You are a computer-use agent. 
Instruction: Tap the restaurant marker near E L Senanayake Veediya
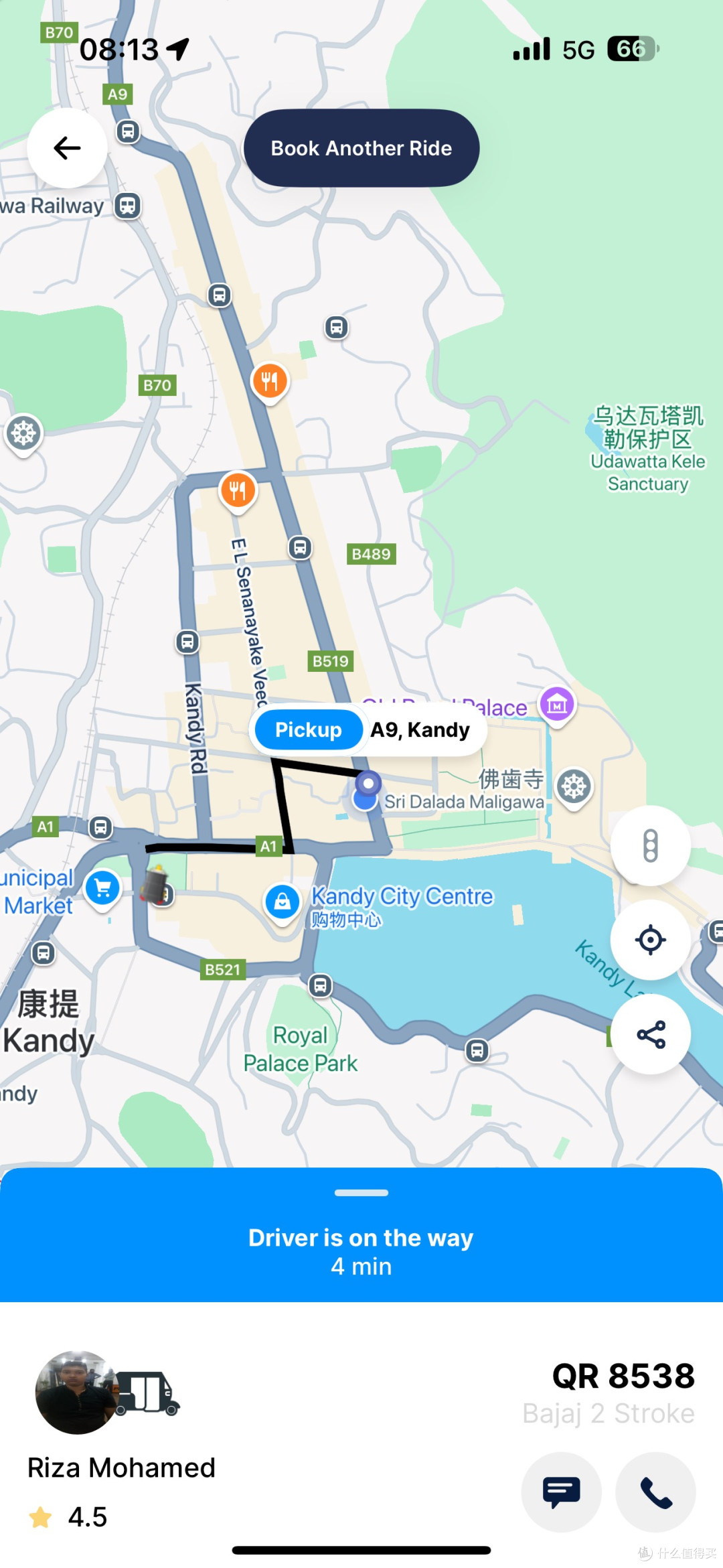click(x=238, y=490)
